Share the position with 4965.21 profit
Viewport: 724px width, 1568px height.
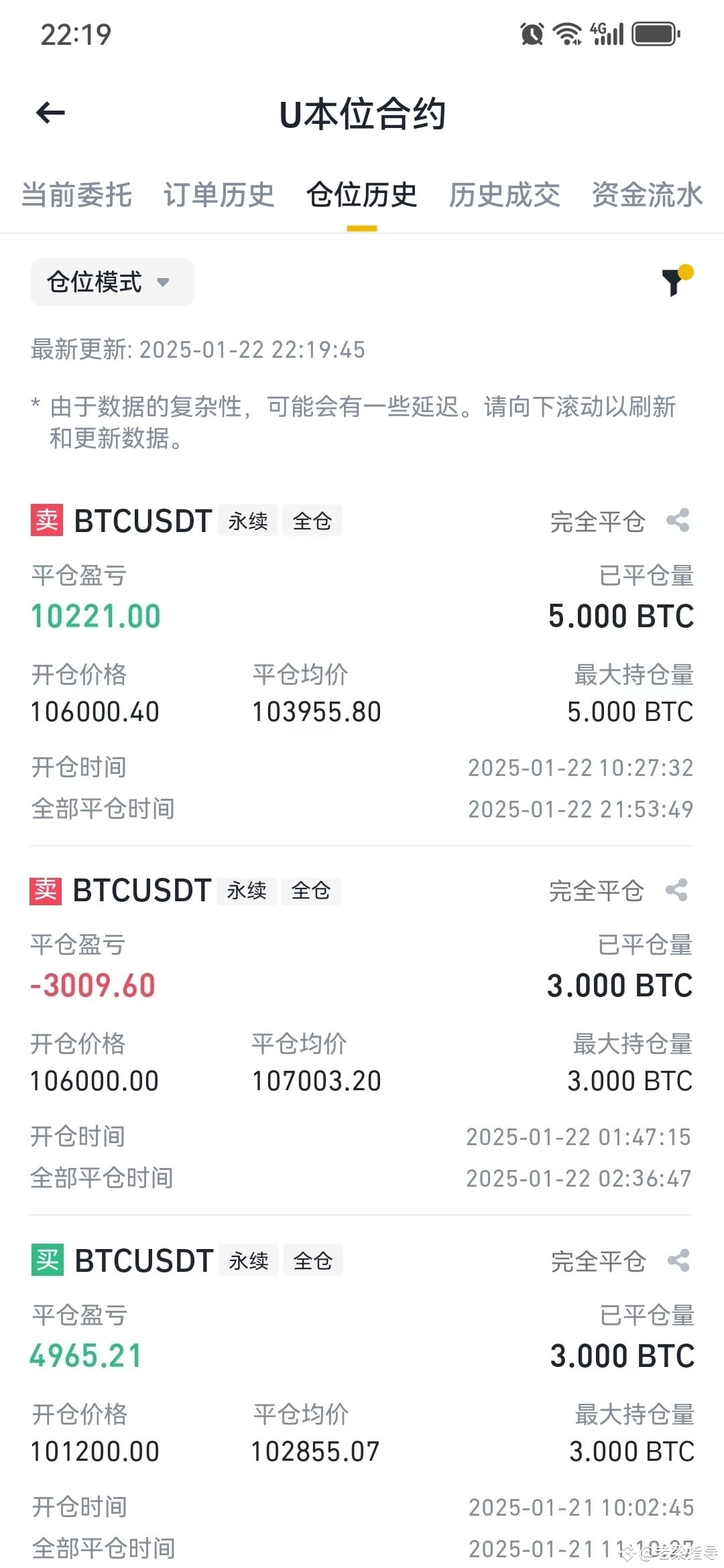click(678, 1260)
